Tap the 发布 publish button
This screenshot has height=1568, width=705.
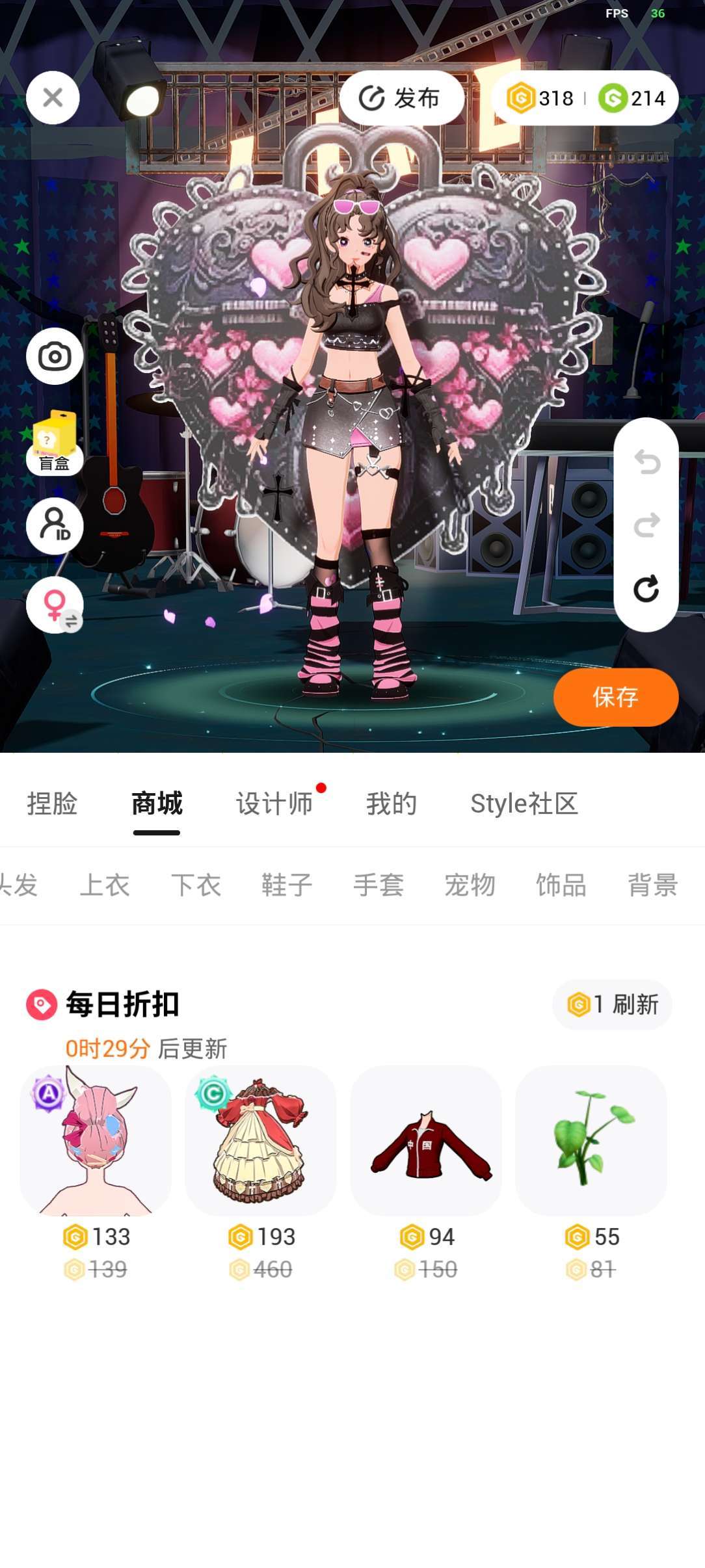401,98
